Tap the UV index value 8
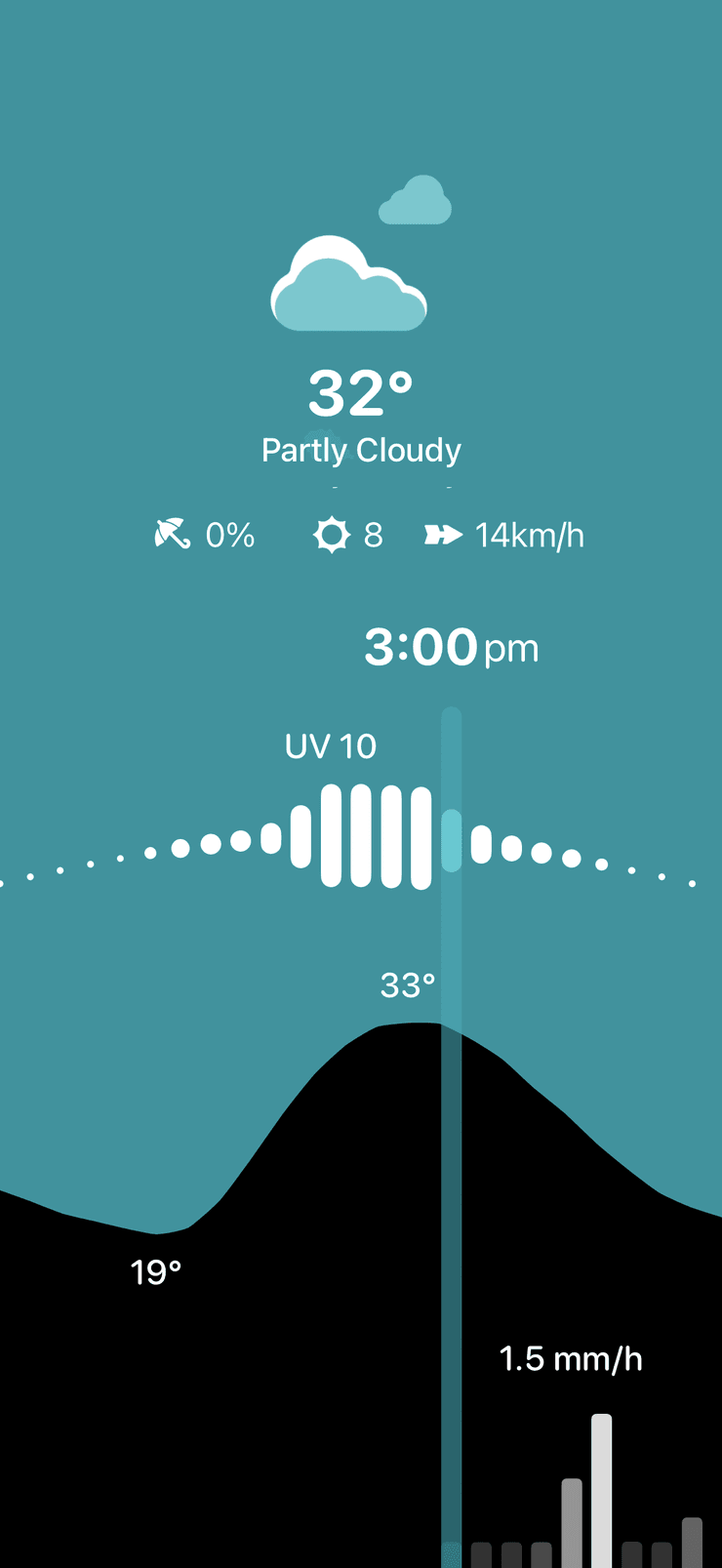The image size is (722, 1568). (x=375, y=535)
